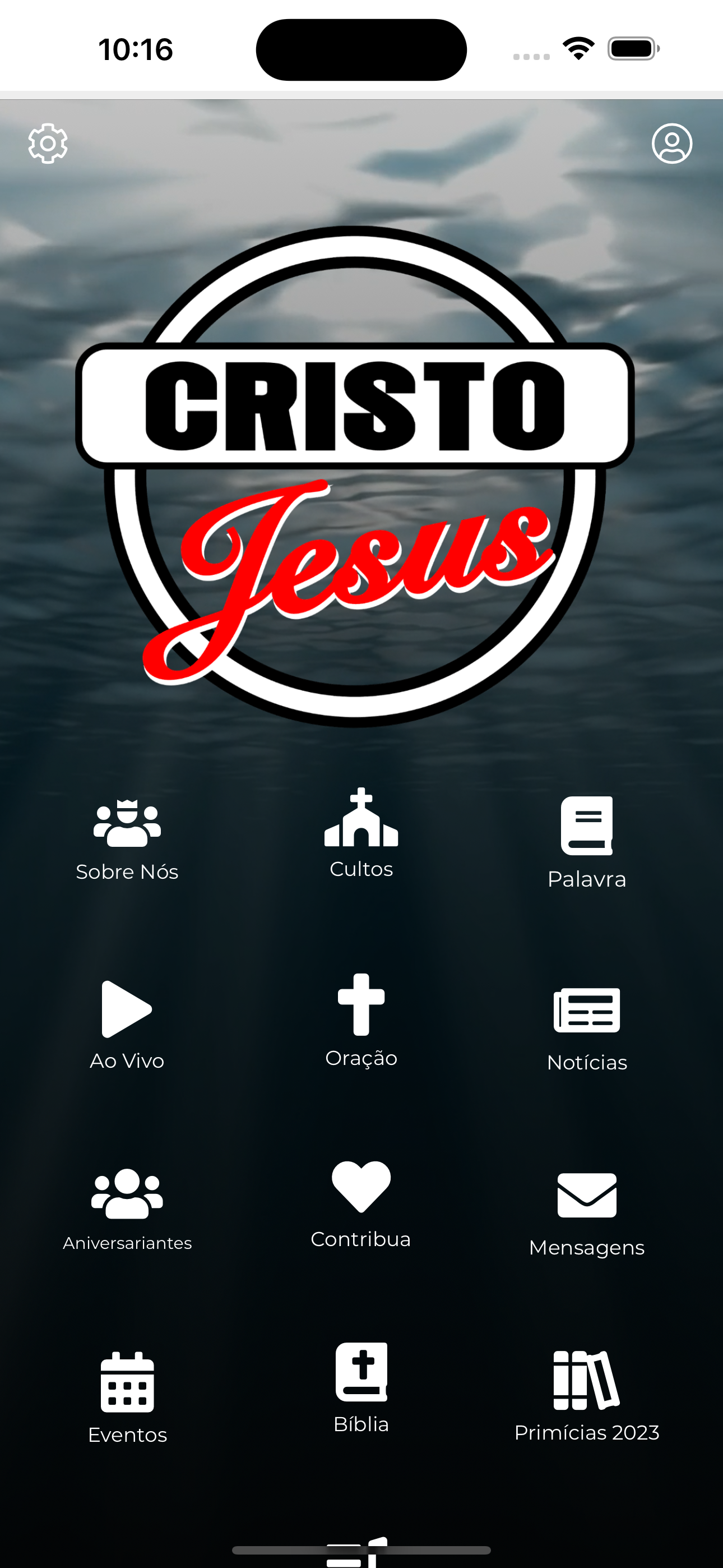723x1568 pixels.
Task: Tap the home indicator bar
Action: pyautogui.click(x=361, y=1549)
